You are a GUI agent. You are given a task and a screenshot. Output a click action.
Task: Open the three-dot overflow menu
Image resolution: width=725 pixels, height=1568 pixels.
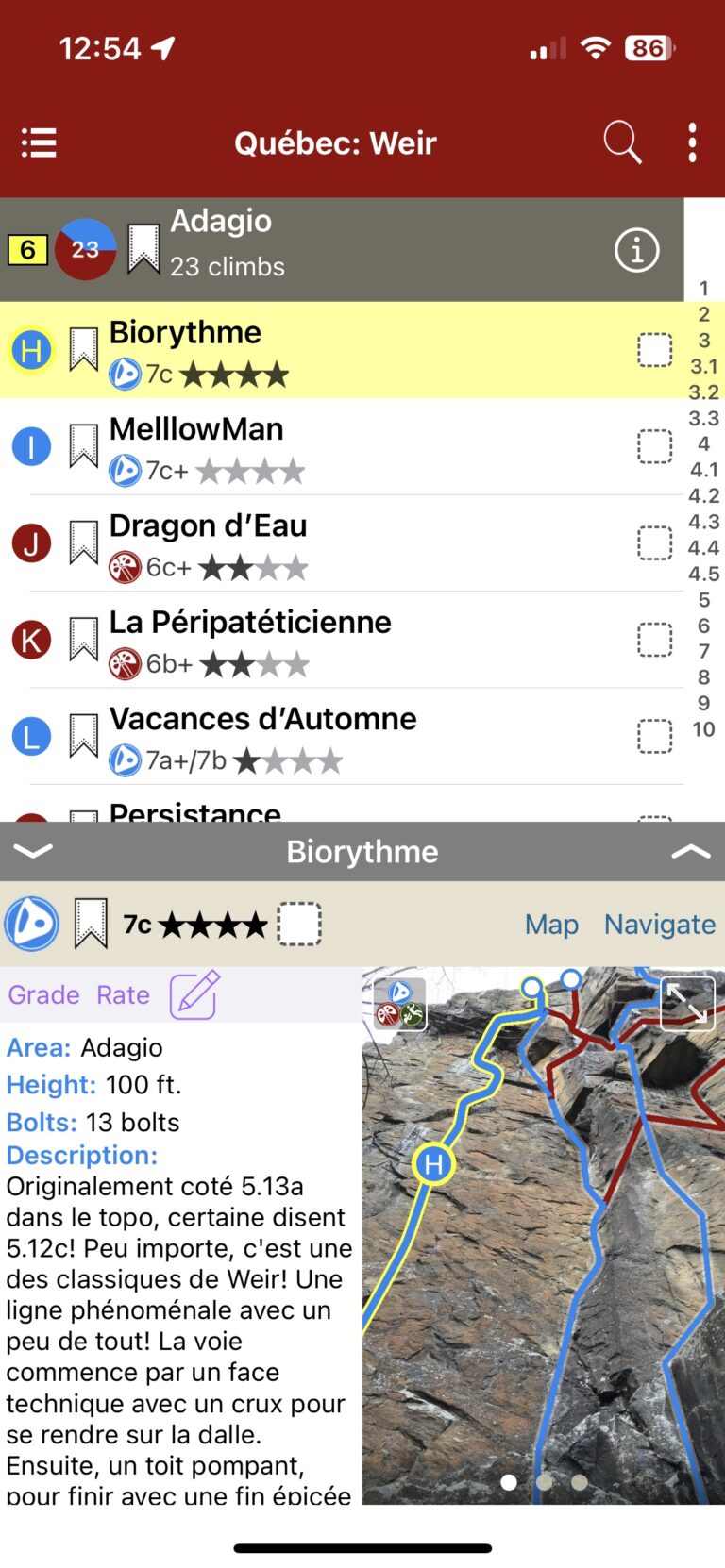(x=692, y=143)
